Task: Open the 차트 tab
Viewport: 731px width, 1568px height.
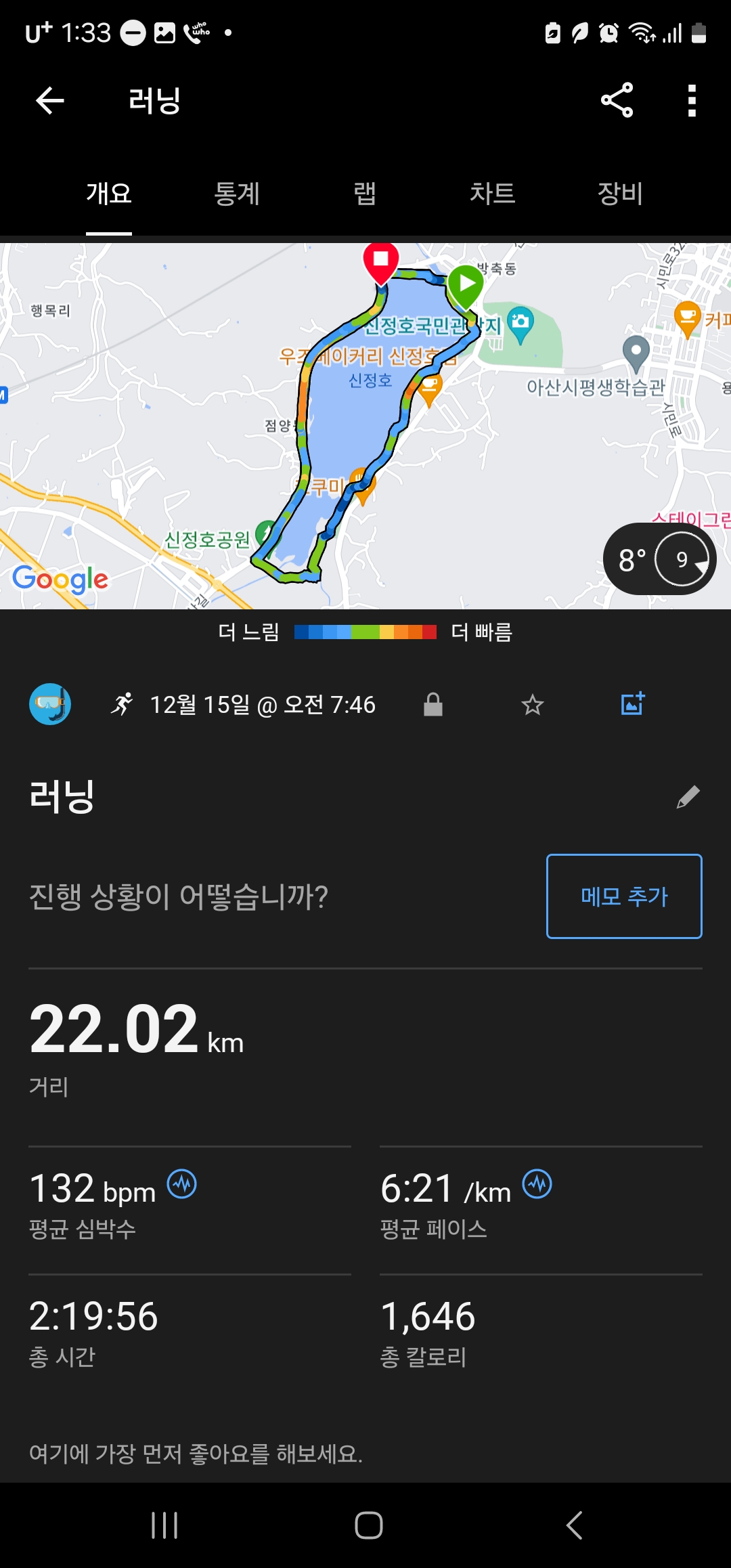Action: 492,194
